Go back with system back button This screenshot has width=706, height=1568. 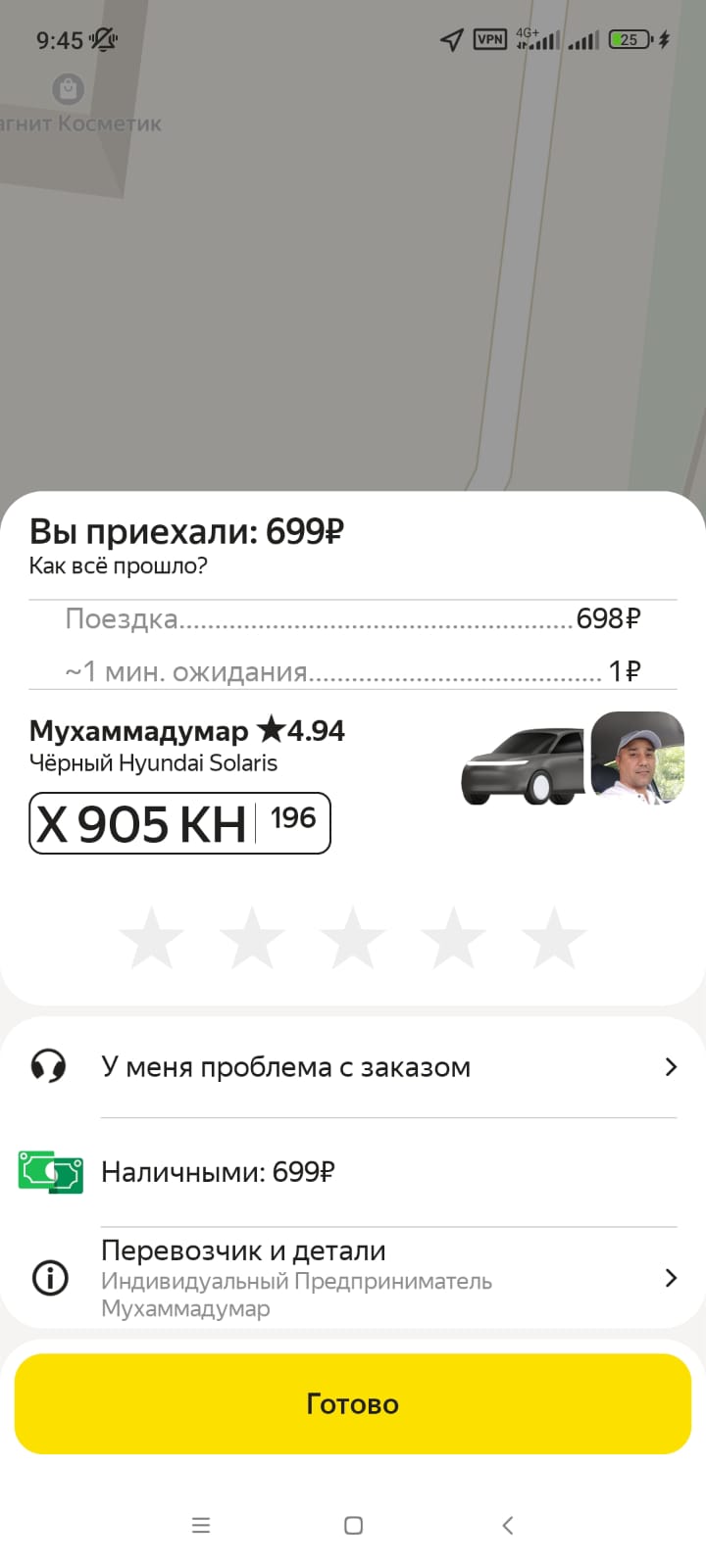coord(507,1525)
